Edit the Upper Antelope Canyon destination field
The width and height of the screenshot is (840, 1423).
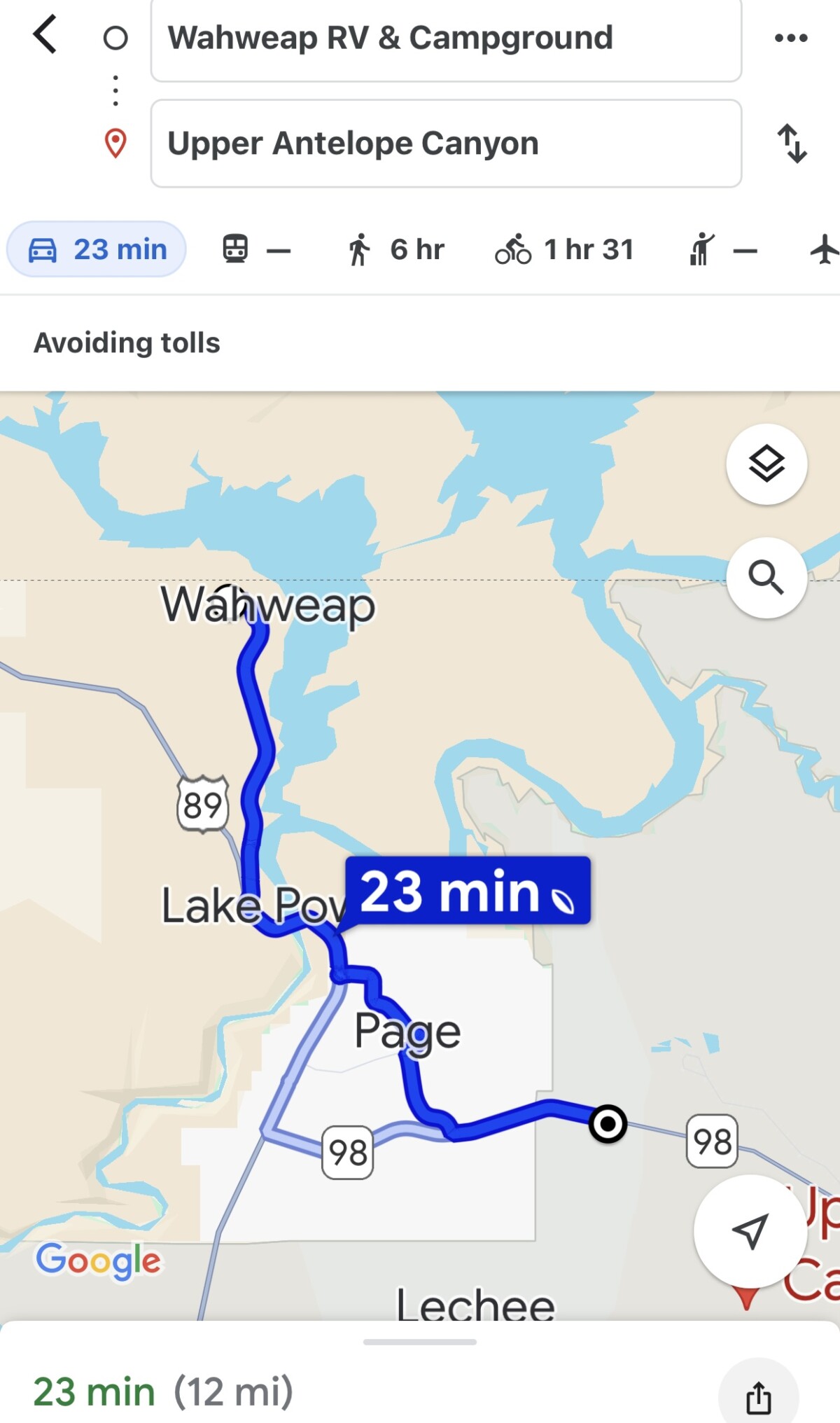(x=446, y=144)
